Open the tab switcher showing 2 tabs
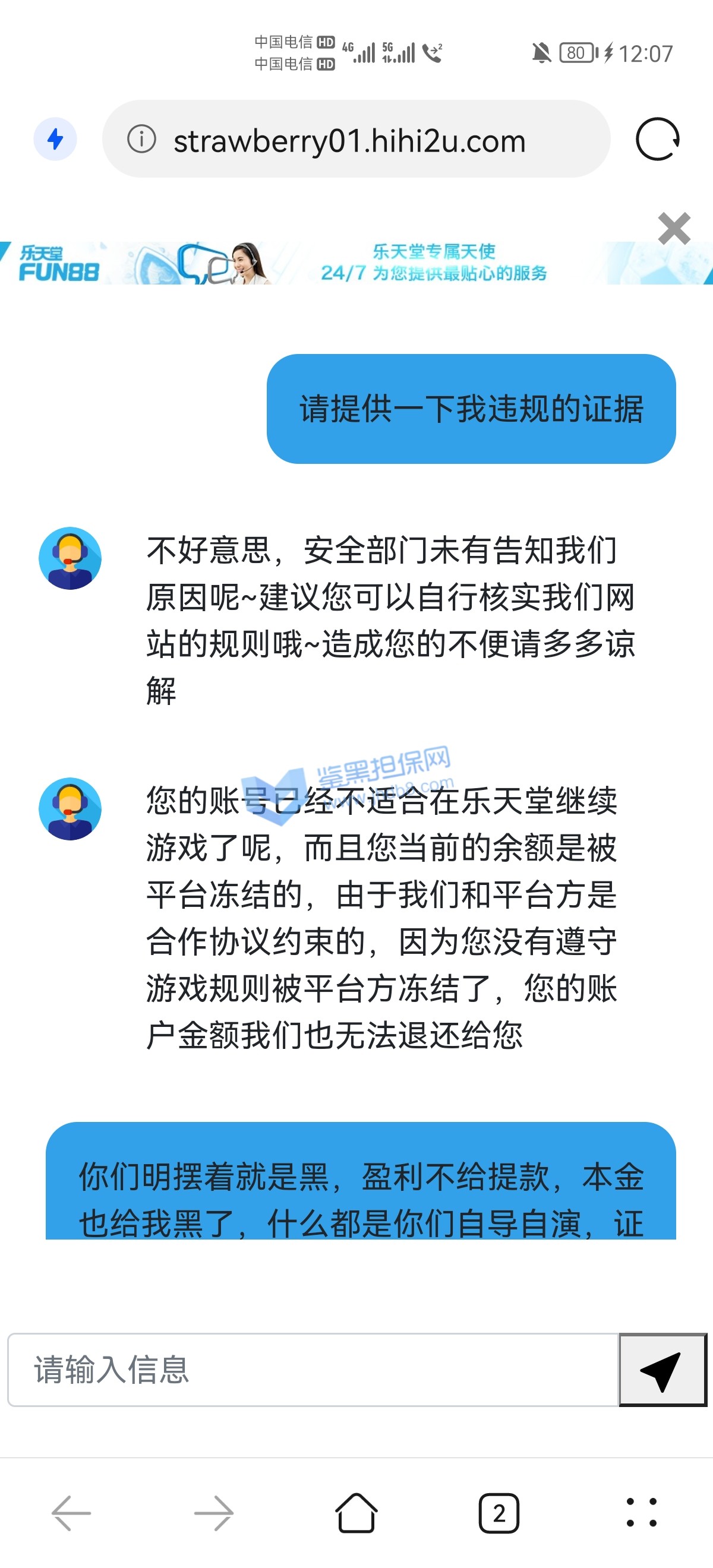This screenshot has width=713, height=1568. point(499,1513)
